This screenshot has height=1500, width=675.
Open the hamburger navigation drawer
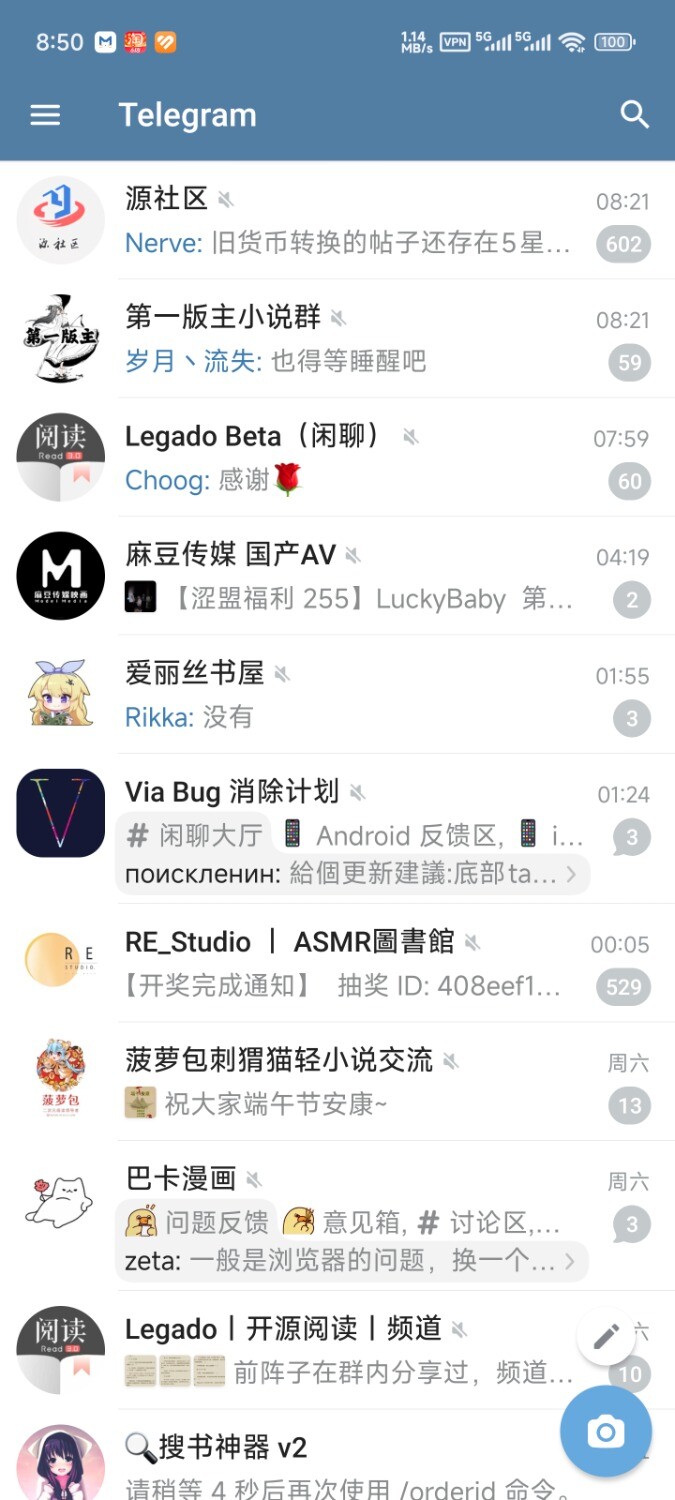[x=45, y=115]
